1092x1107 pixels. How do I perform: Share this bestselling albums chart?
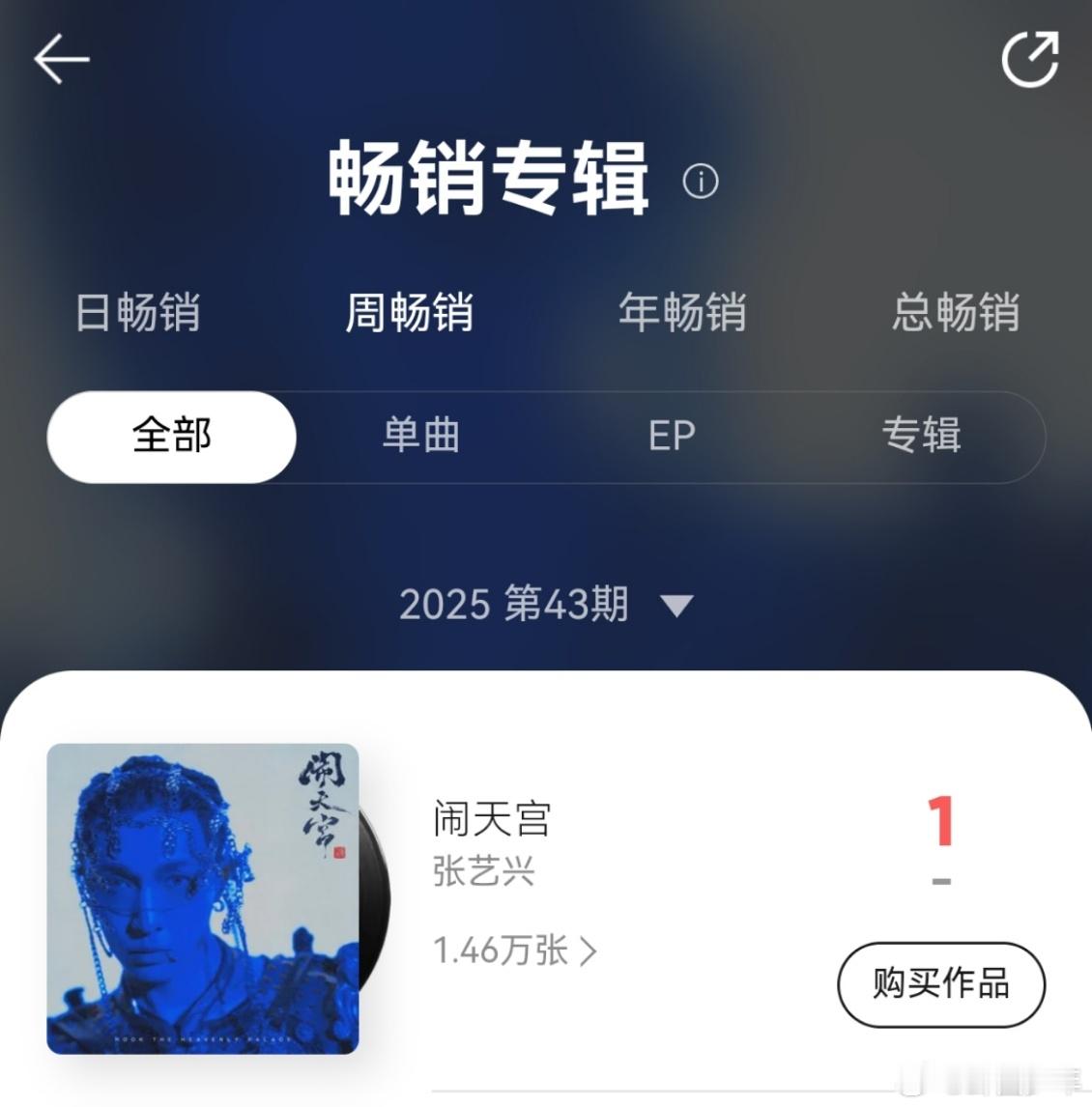click(1029, 60)
